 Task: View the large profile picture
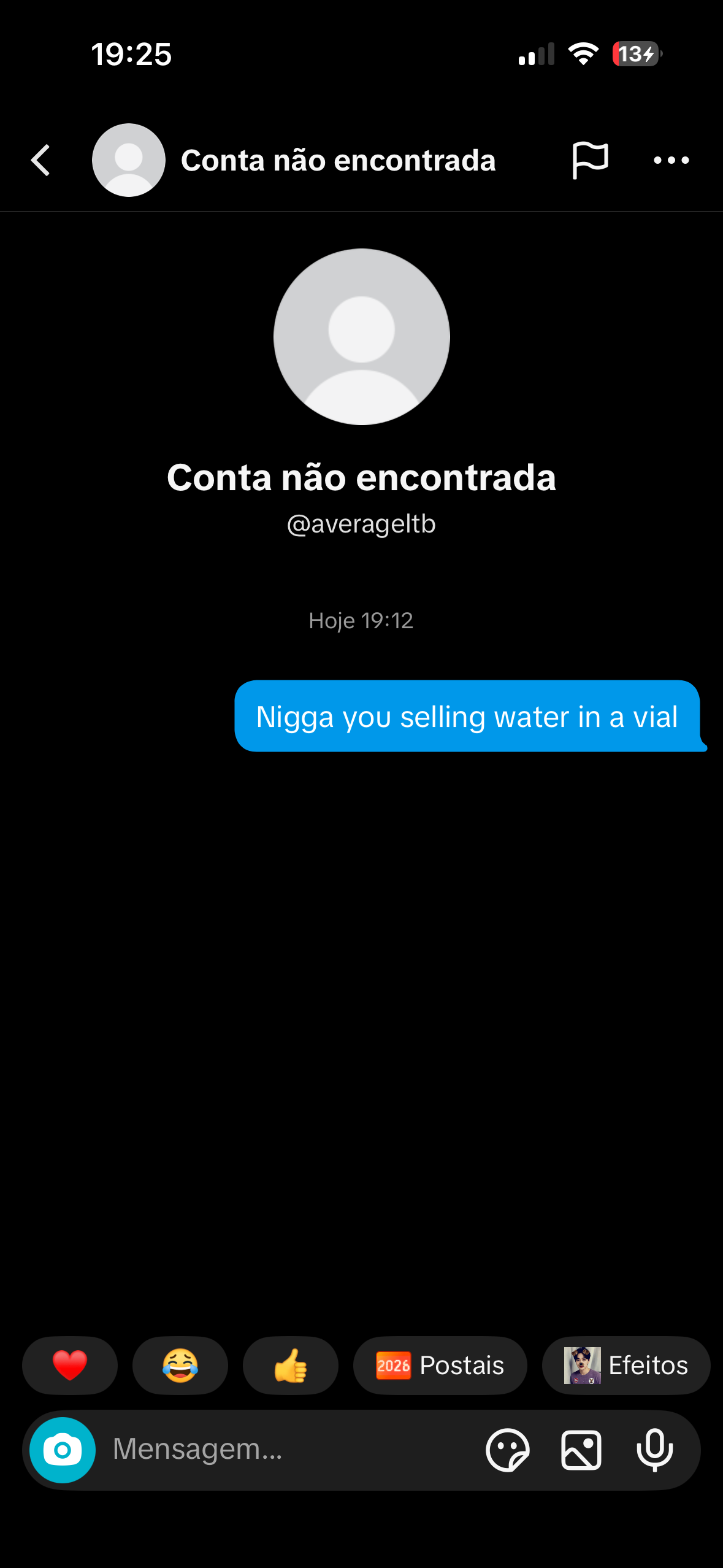click(x=362, y=337)
